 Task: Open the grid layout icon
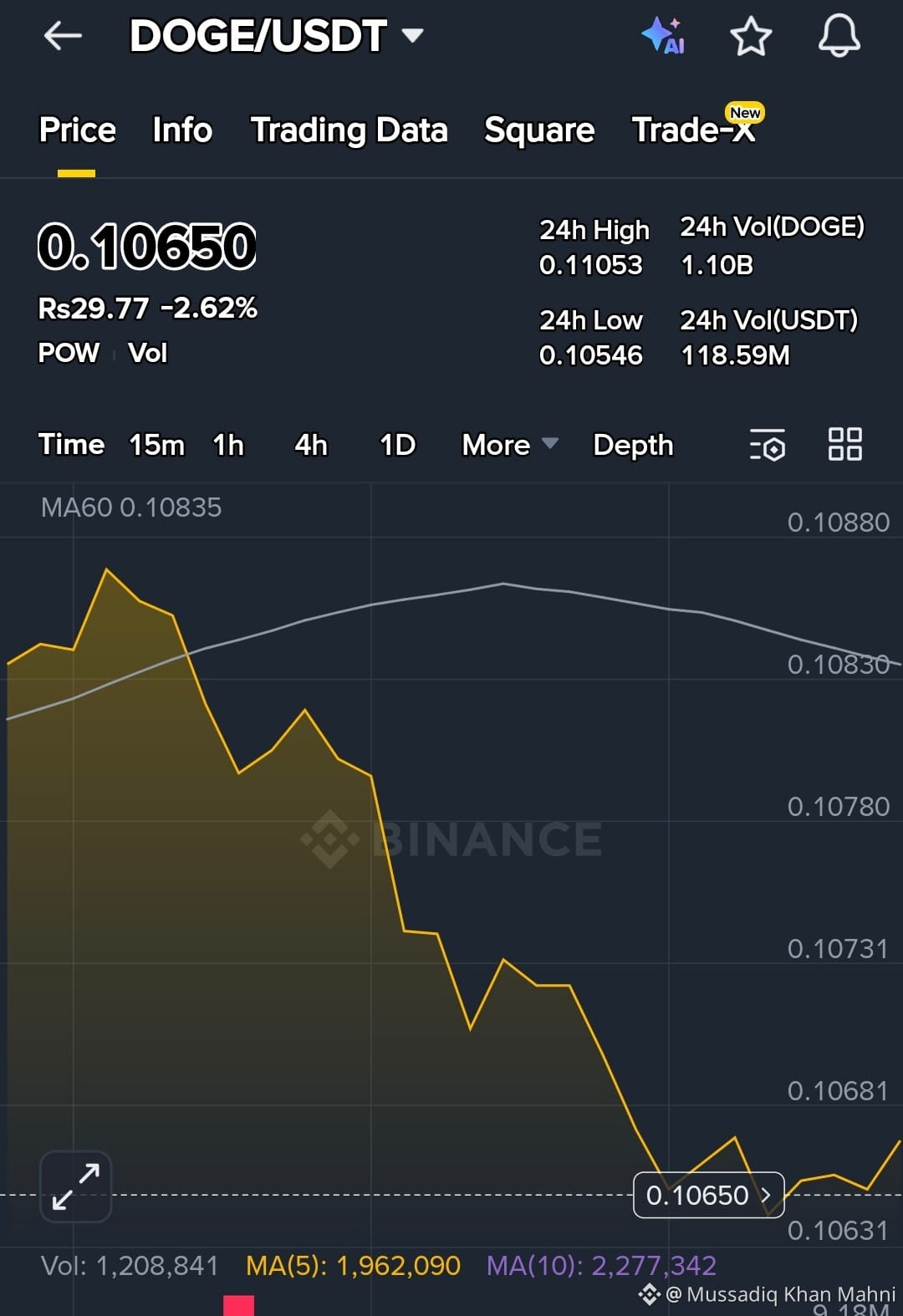click(x=844, y=445)
